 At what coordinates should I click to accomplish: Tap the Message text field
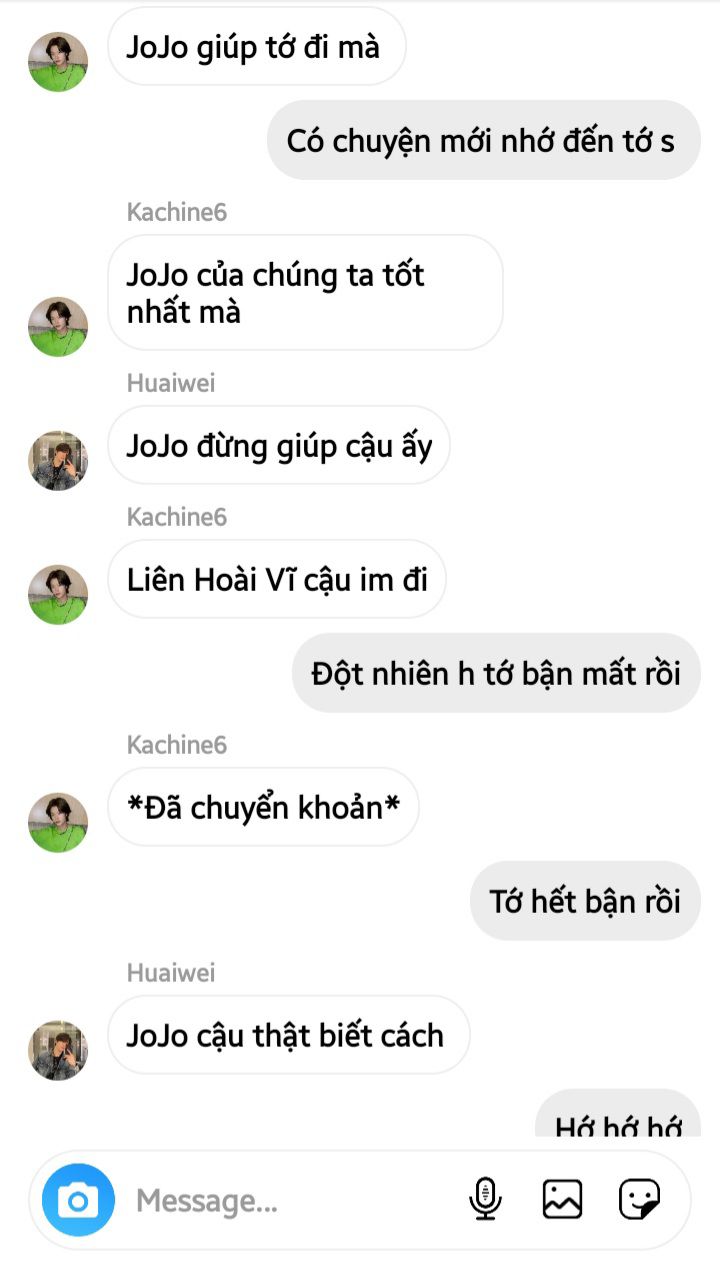[x=290, y=1200]
